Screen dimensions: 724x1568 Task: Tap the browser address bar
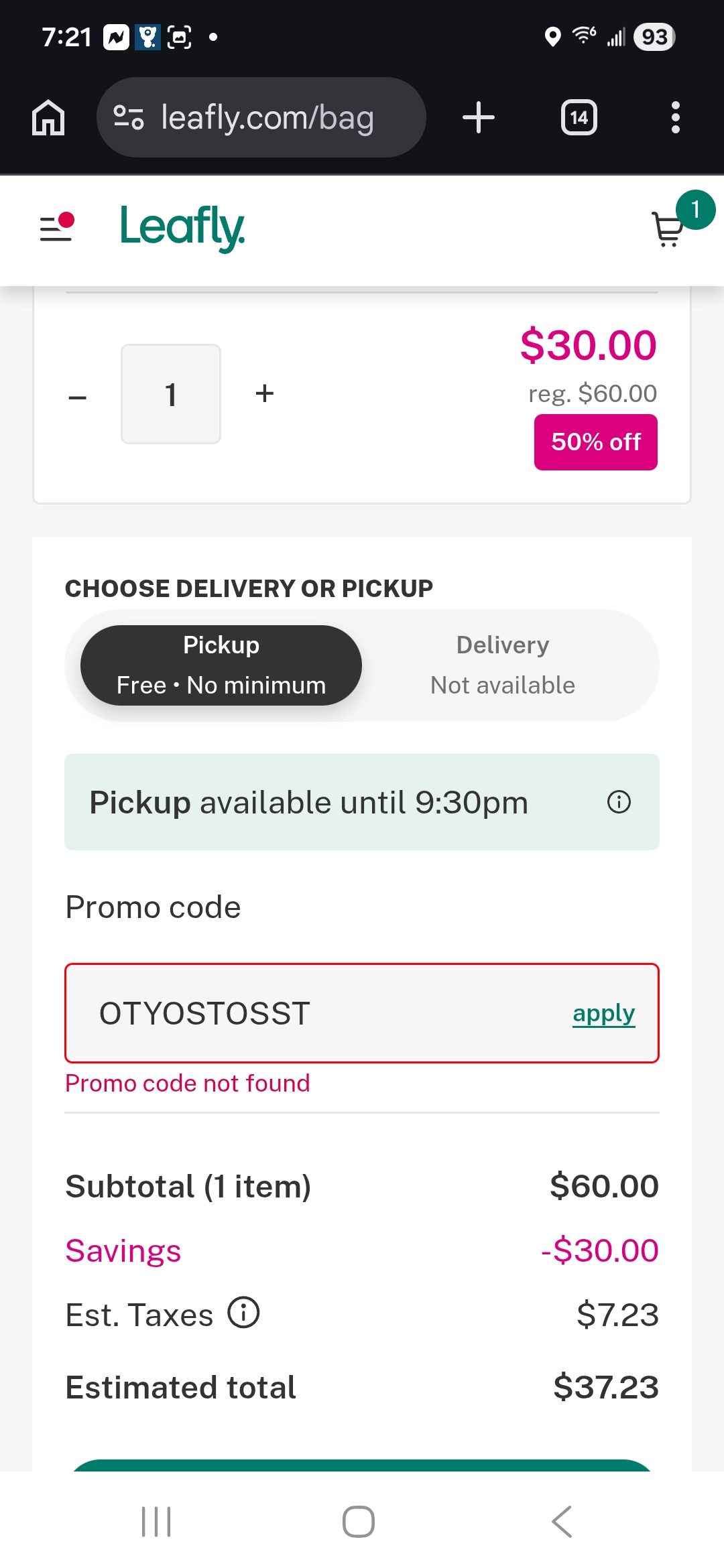(261, 117)
